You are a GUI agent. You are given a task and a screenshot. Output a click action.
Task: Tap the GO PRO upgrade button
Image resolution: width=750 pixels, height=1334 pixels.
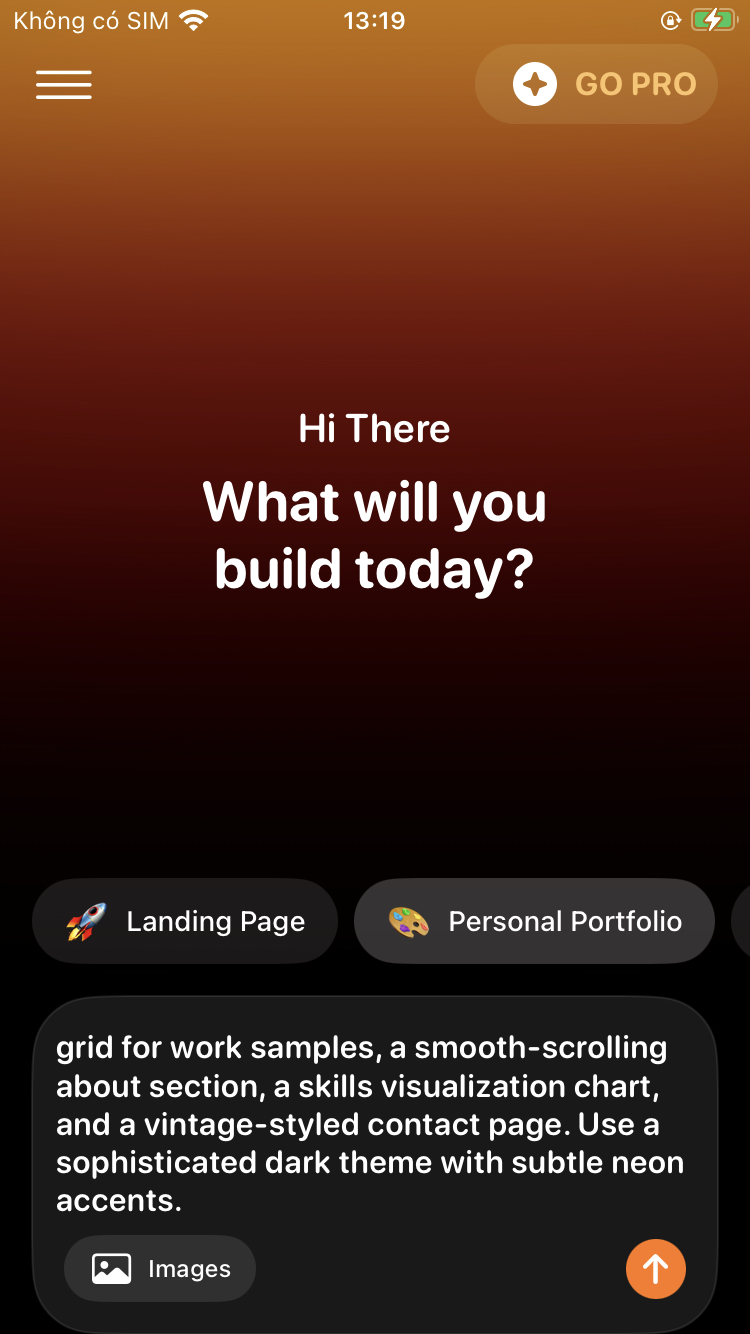pos(597,84)
